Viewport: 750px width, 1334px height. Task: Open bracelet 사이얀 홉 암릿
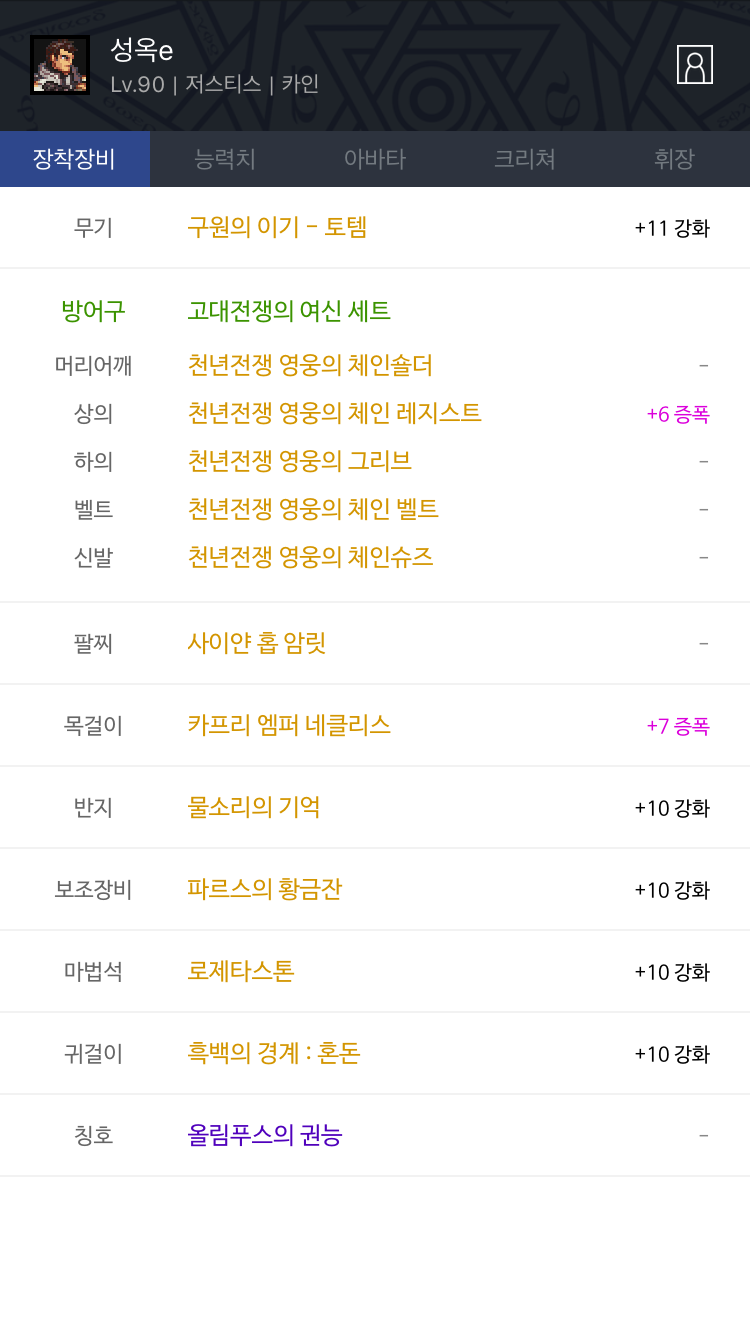(x=256, y=643)
